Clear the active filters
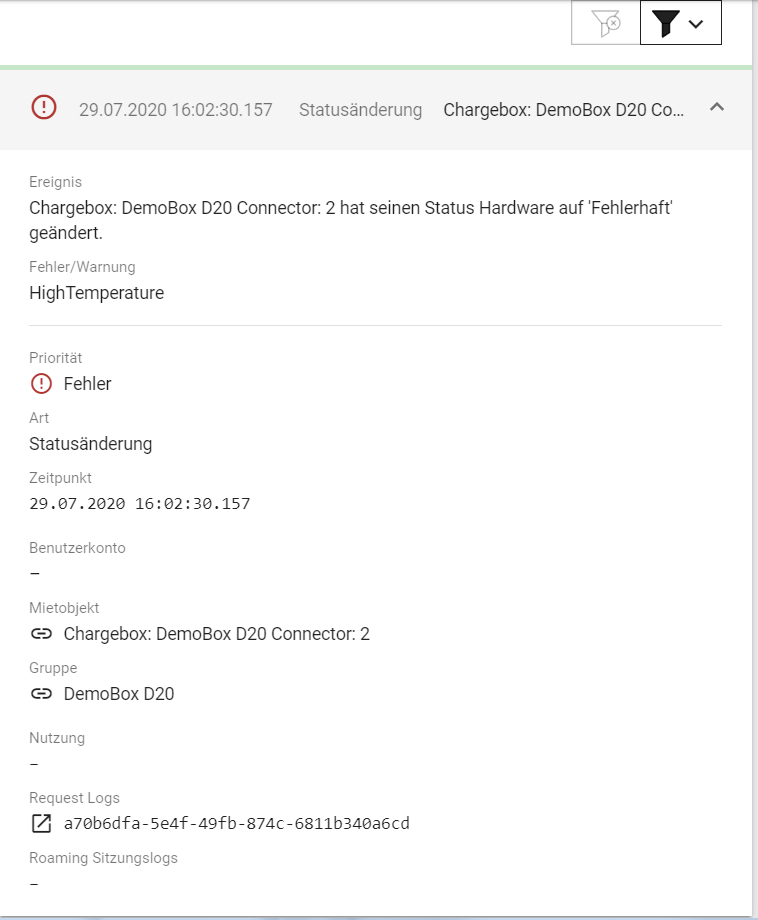758x920 pixels. (x=606, y=23)
